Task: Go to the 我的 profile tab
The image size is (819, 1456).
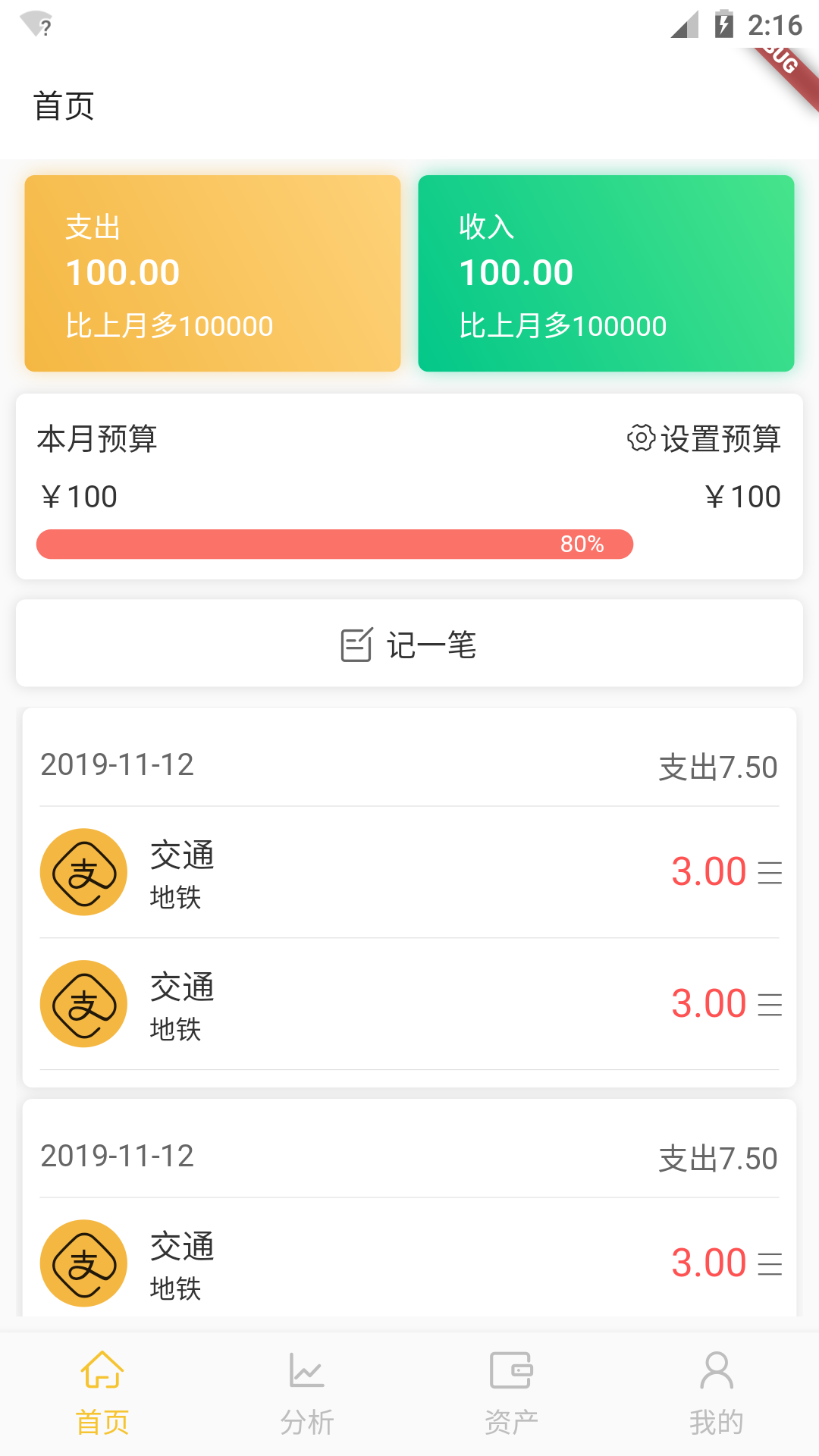Action: (716, 1394)
